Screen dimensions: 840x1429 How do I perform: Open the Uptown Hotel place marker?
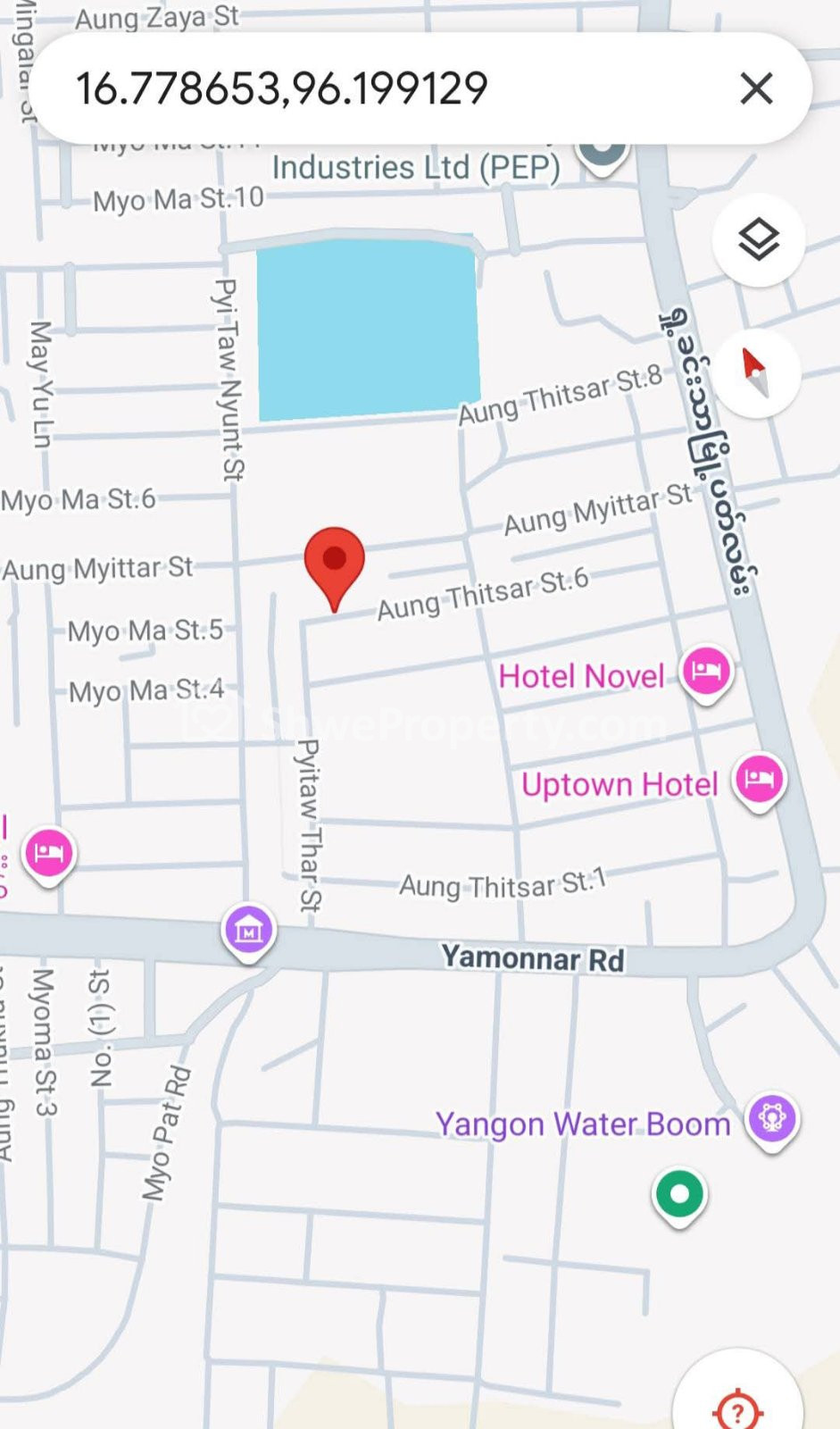pos(759,780)
